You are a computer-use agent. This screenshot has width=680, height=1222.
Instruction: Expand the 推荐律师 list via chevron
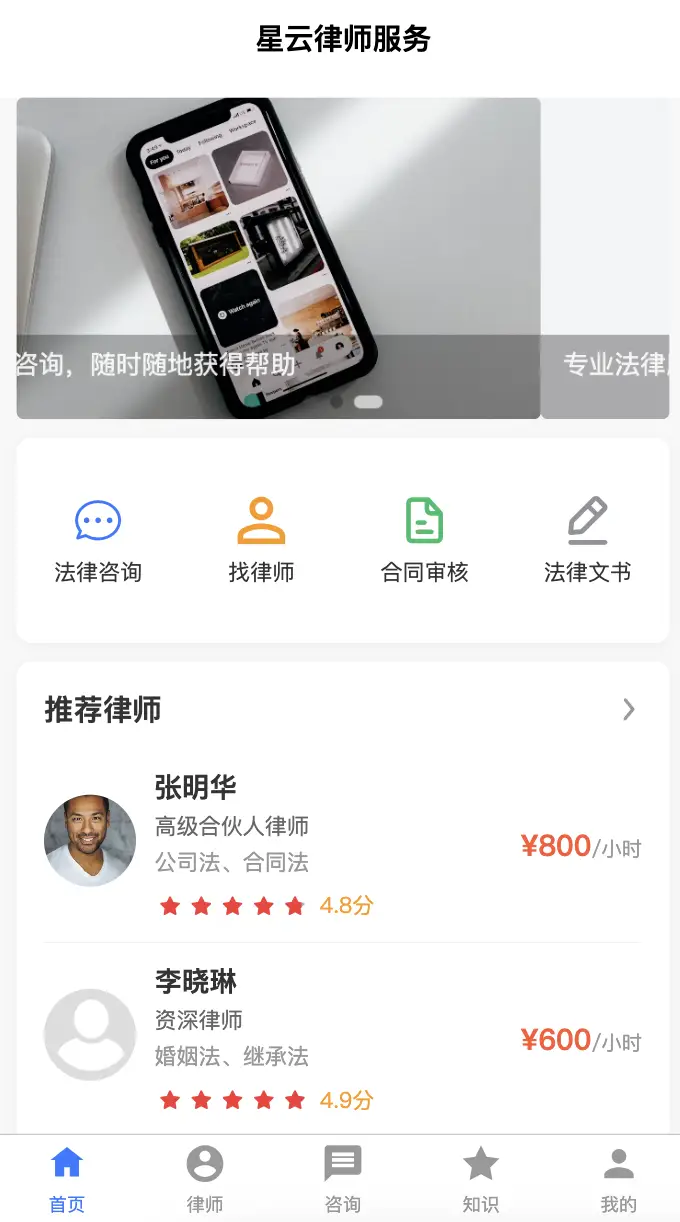tap(628, 710)
